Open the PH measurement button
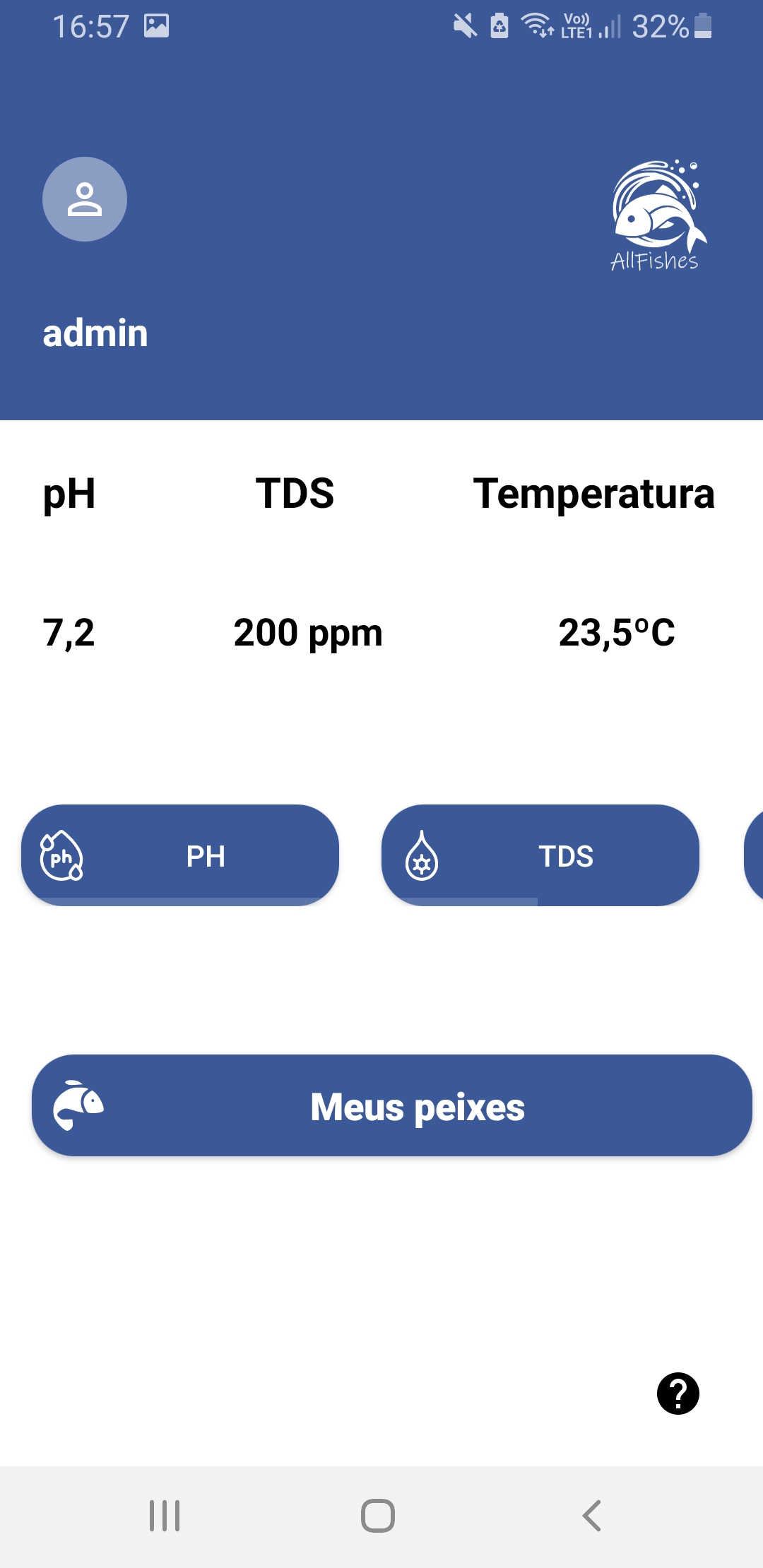The width and height of the screenshot is (763, 1568). pyautogui.click(x=181, y=855)
